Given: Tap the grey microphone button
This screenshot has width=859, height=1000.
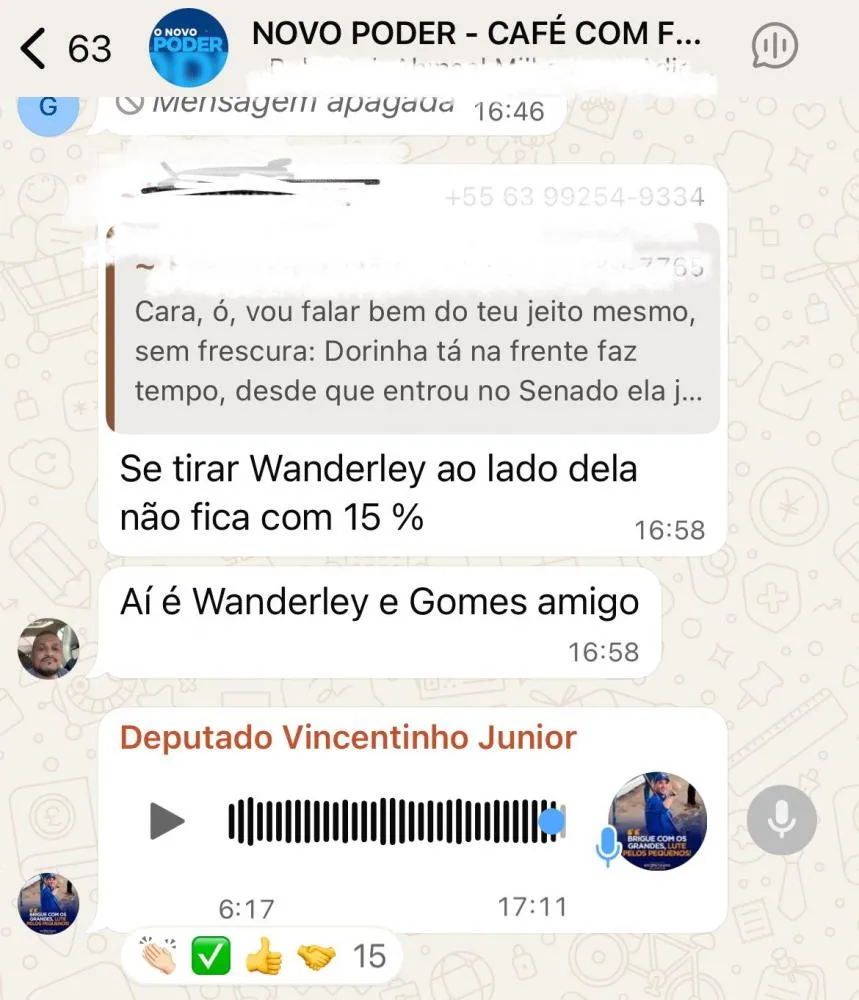Looking at the screenshot, I should [x=781, y=820].
